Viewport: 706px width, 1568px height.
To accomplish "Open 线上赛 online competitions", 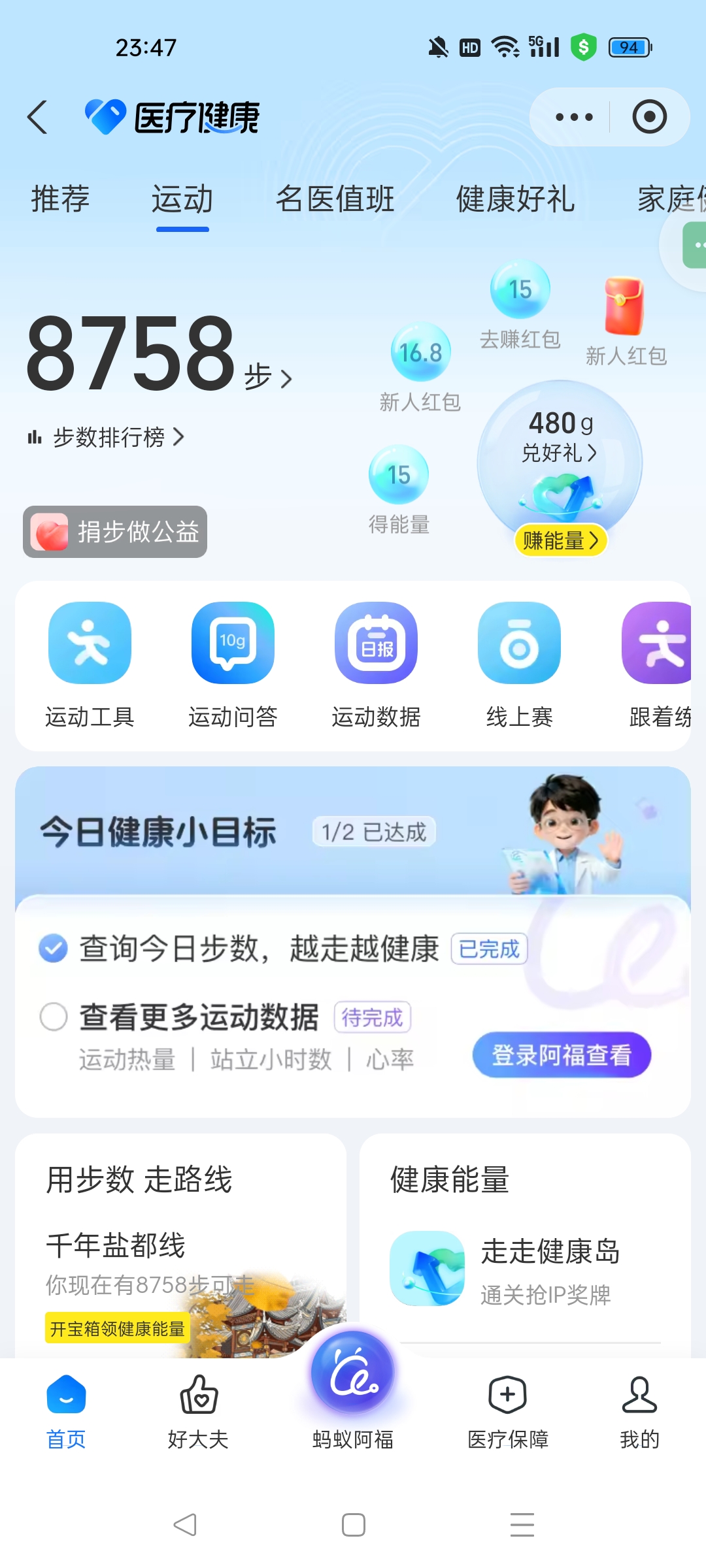I will 519,663.
